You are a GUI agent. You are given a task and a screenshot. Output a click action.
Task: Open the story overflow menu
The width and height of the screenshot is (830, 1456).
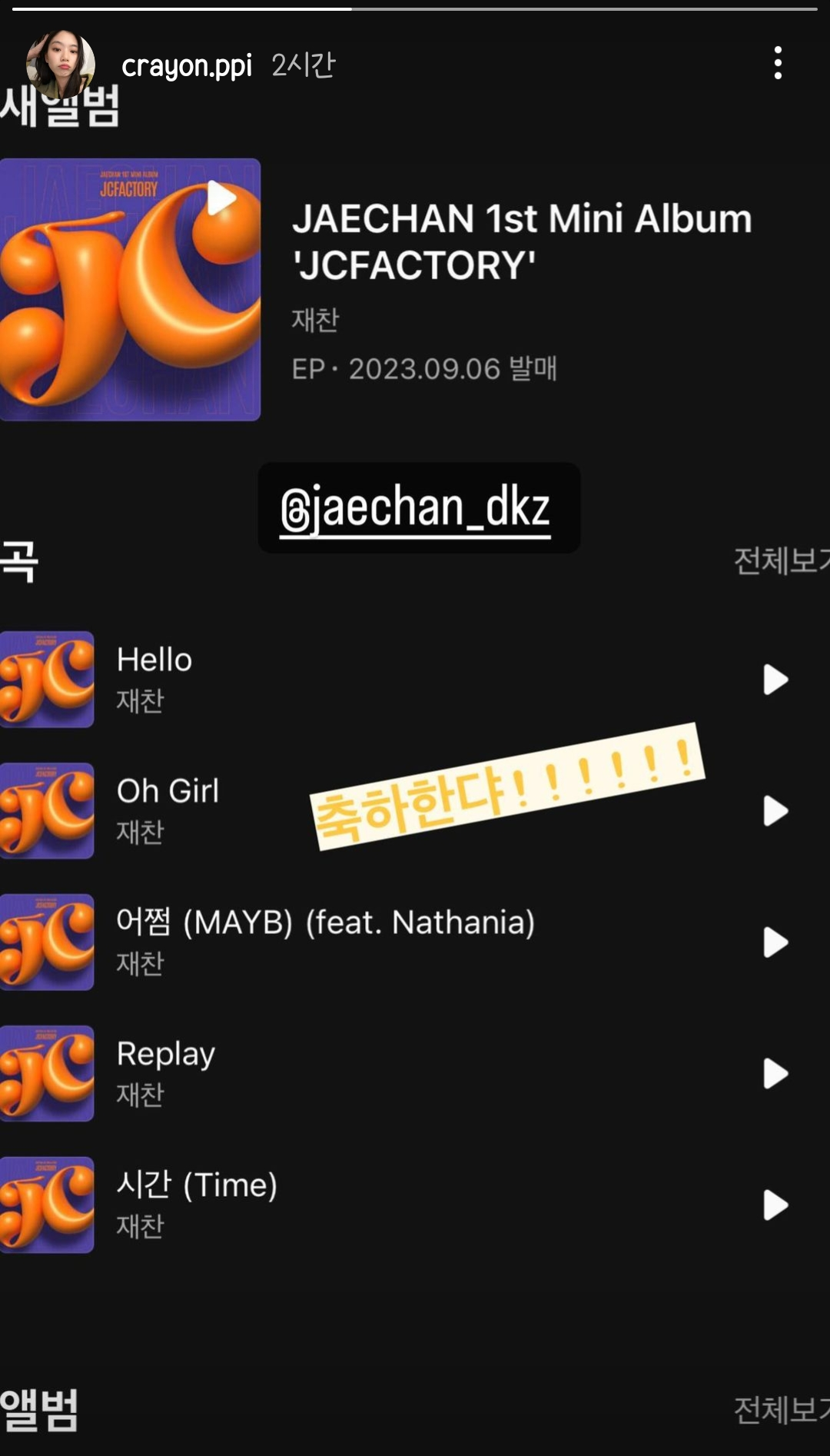tap(778, 63)
